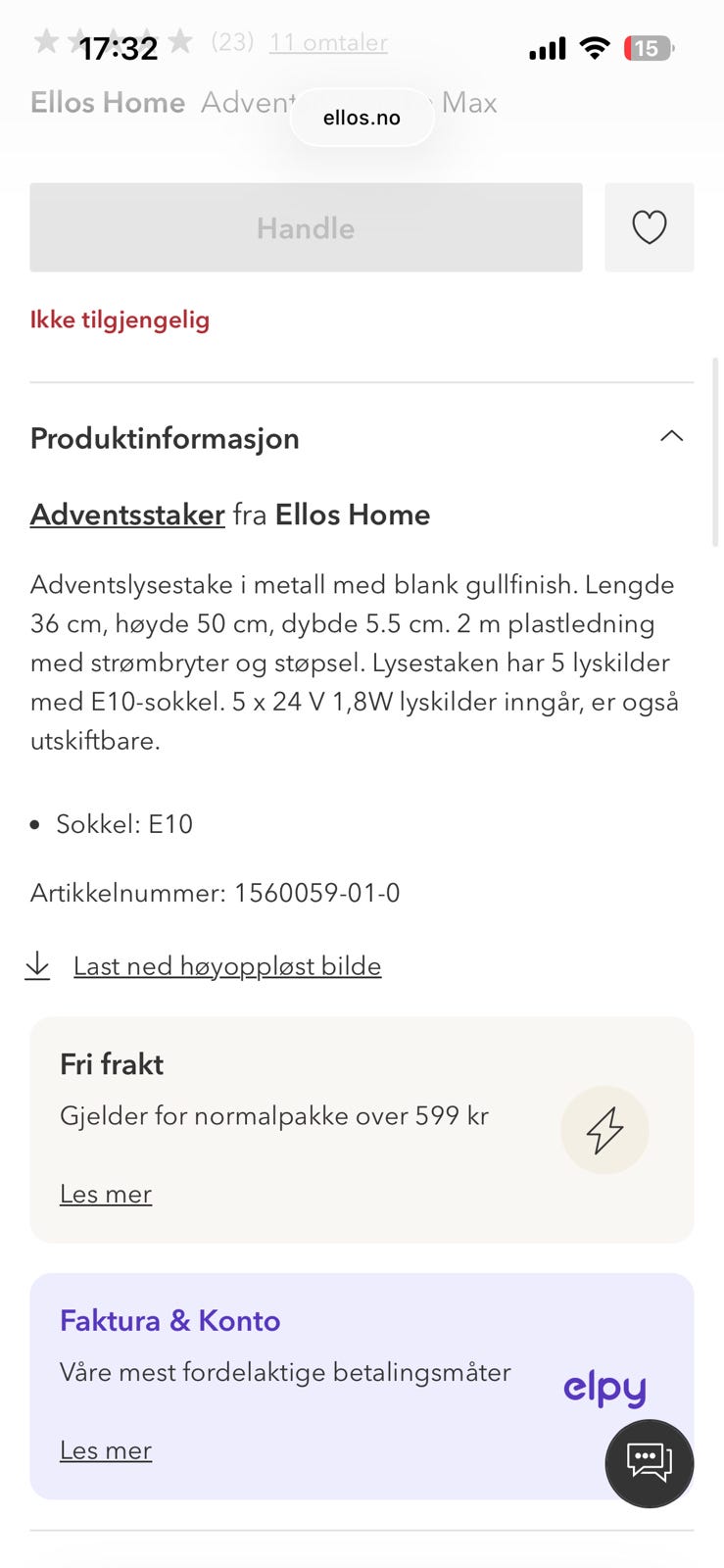Screen dimensions: 724x1568
Task: Open the 11 omtaler reviews
Action: pos(328,42)
